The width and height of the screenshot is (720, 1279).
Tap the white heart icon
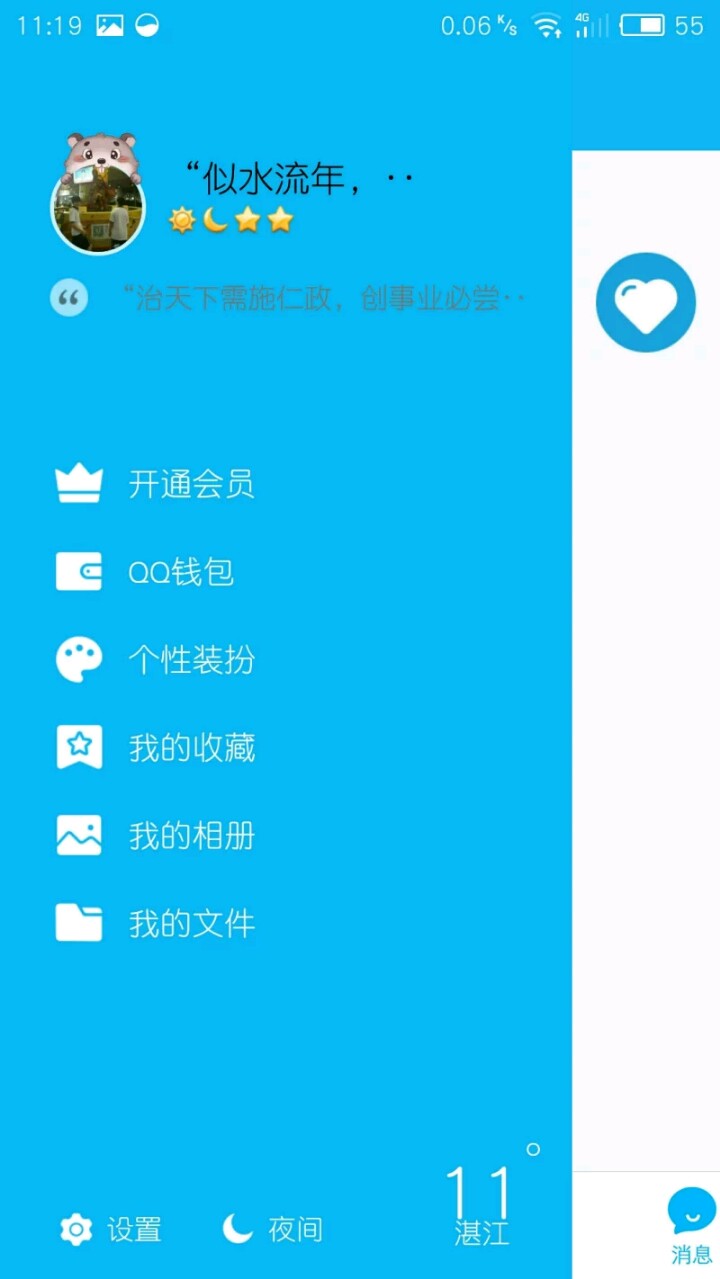coord(646,302)
